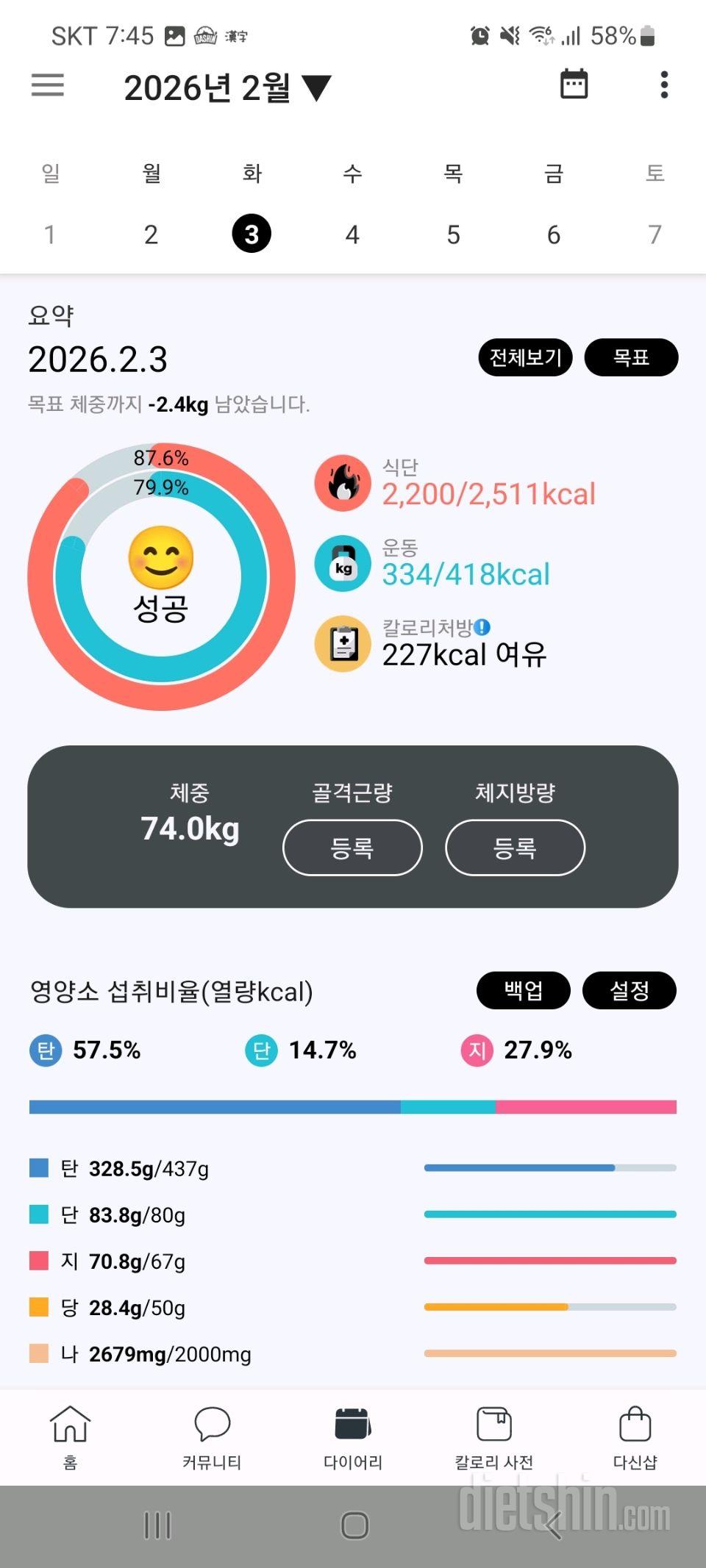Tap the 등록 button under 골격근량
Image resolution: width=706 pixels, height=1568 pixels.
[352, 847]
